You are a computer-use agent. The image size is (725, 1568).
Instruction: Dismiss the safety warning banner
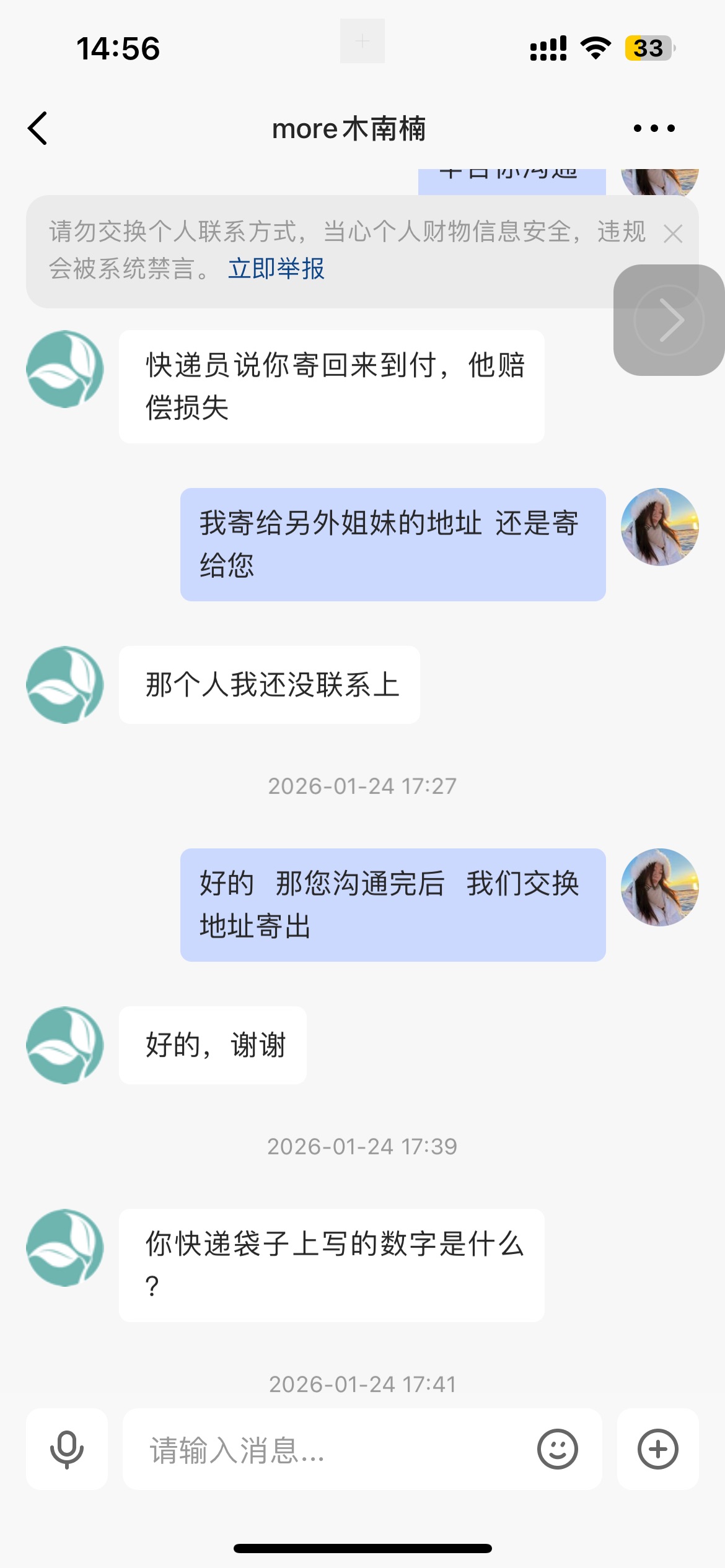[672, 233]
